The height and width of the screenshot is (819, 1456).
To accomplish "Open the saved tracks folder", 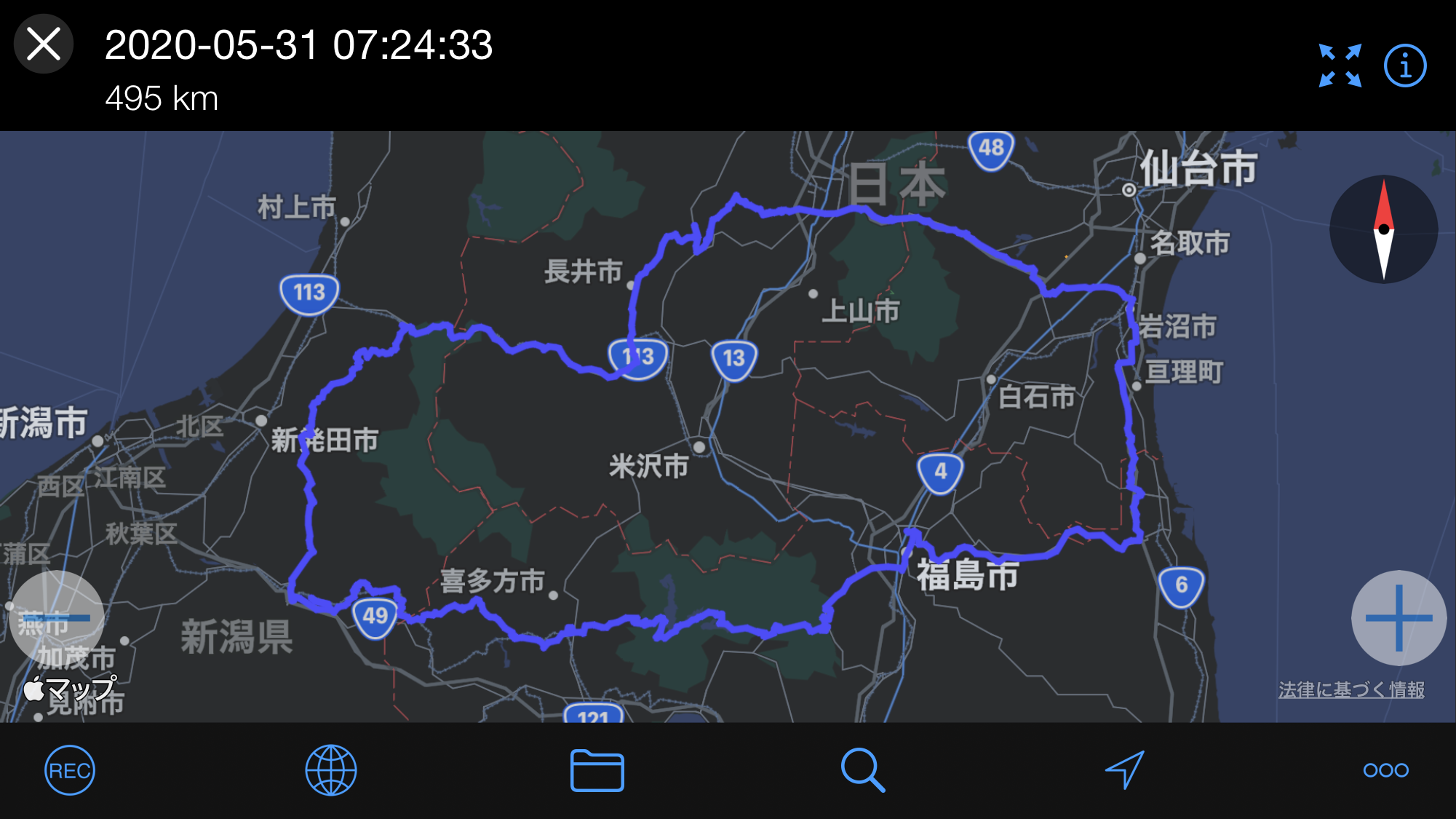I will pos(597,770).
